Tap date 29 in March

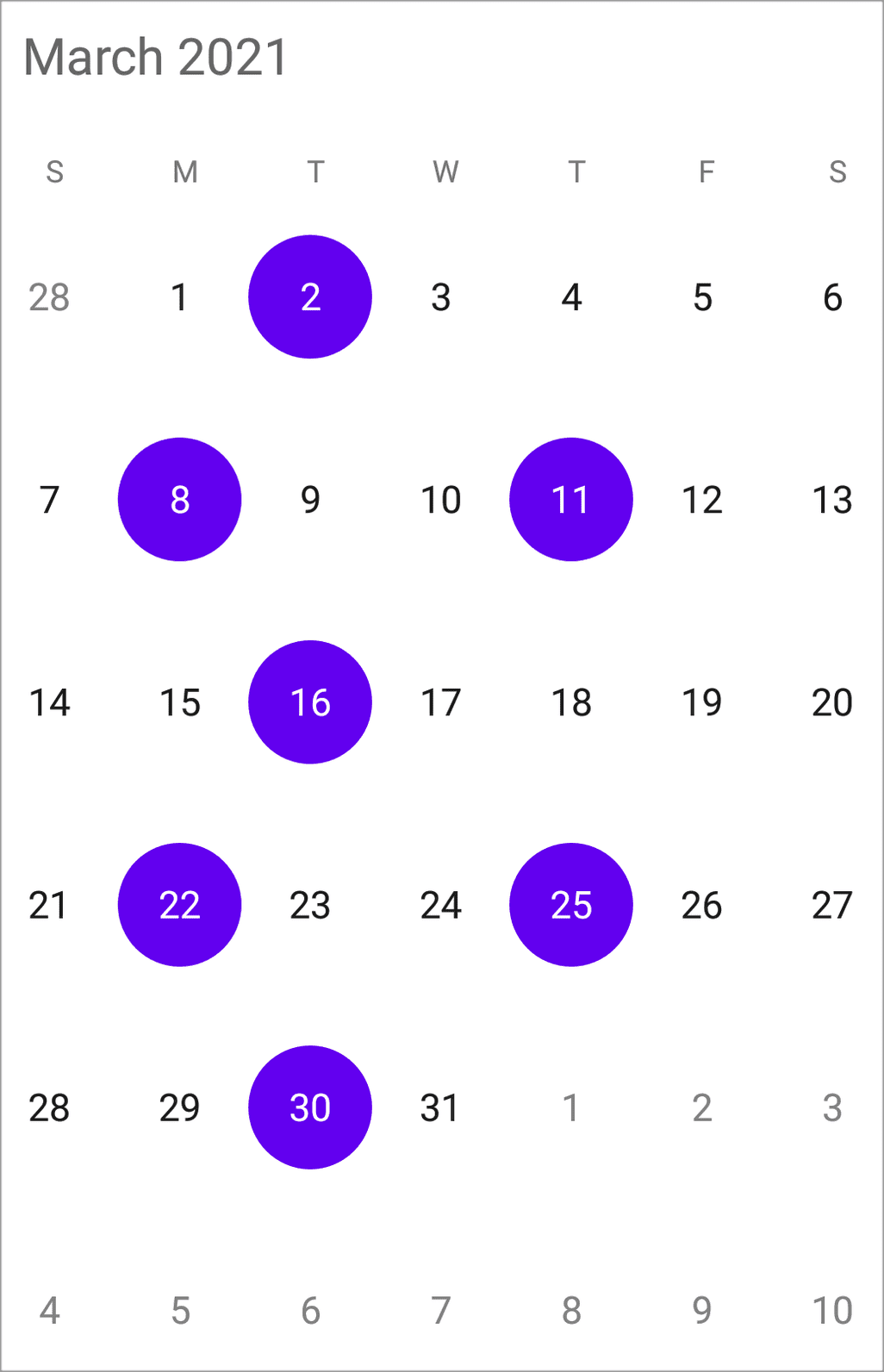pos(179,1107)
